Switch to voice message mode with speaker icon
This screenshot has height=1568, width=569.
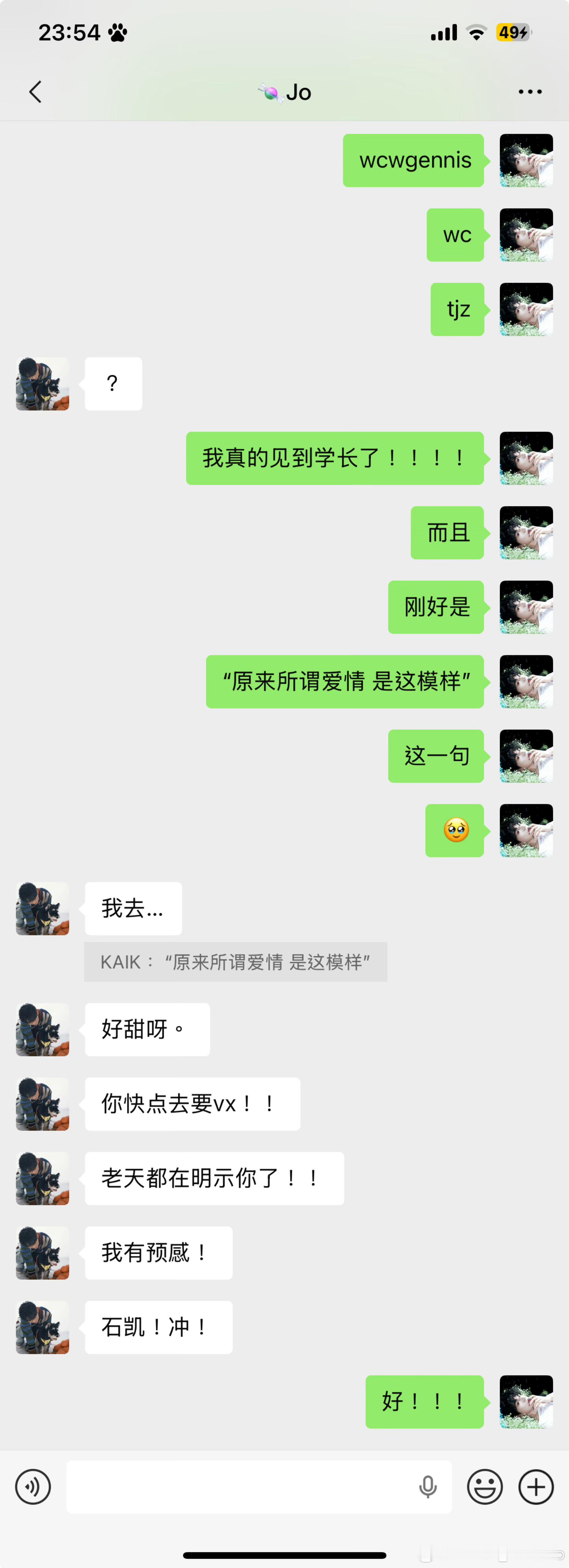point(34,1487)
